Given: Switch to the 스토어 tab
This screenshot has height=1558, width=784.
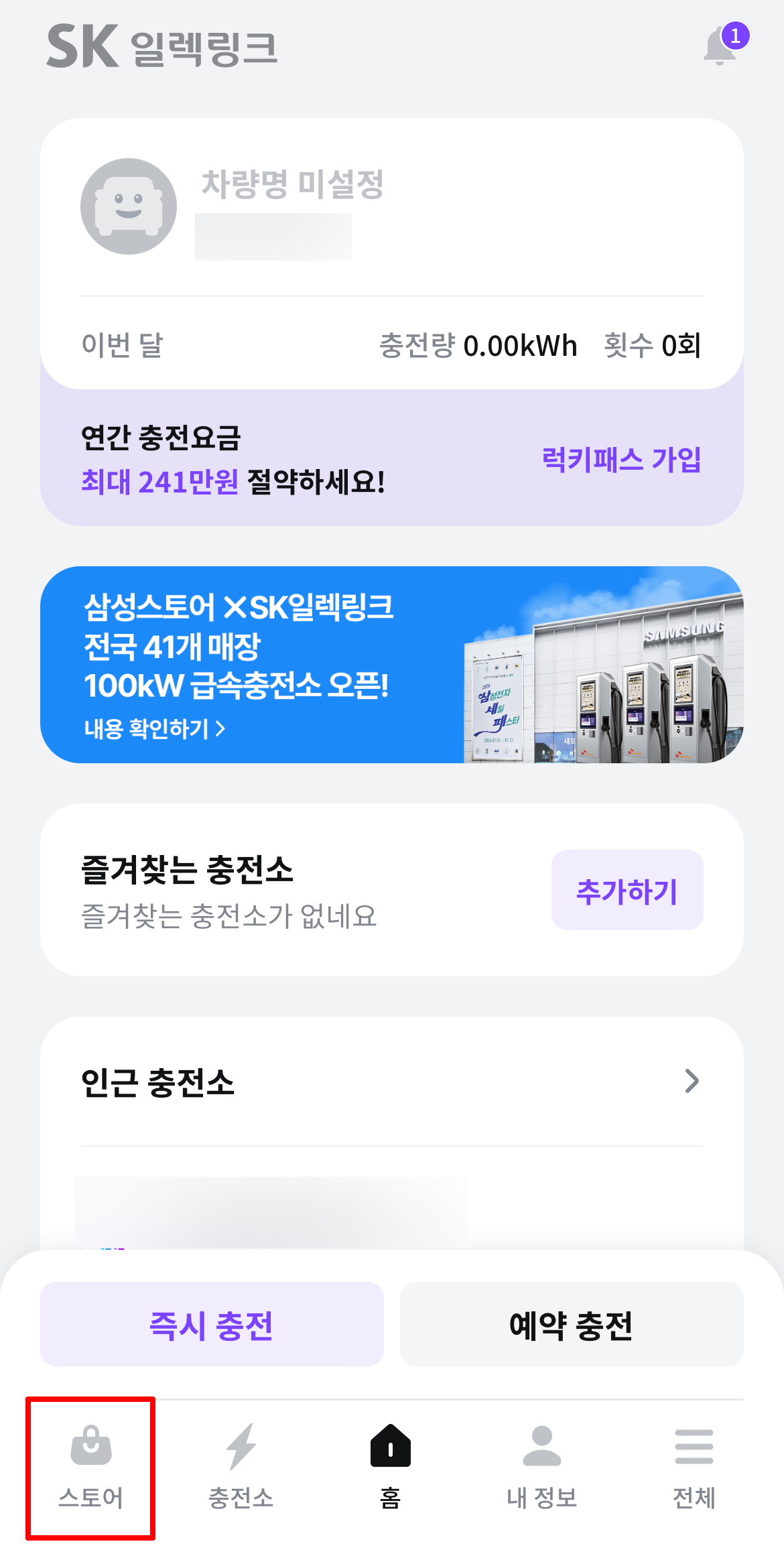Looking at the screenshot, I should 90,1468.
